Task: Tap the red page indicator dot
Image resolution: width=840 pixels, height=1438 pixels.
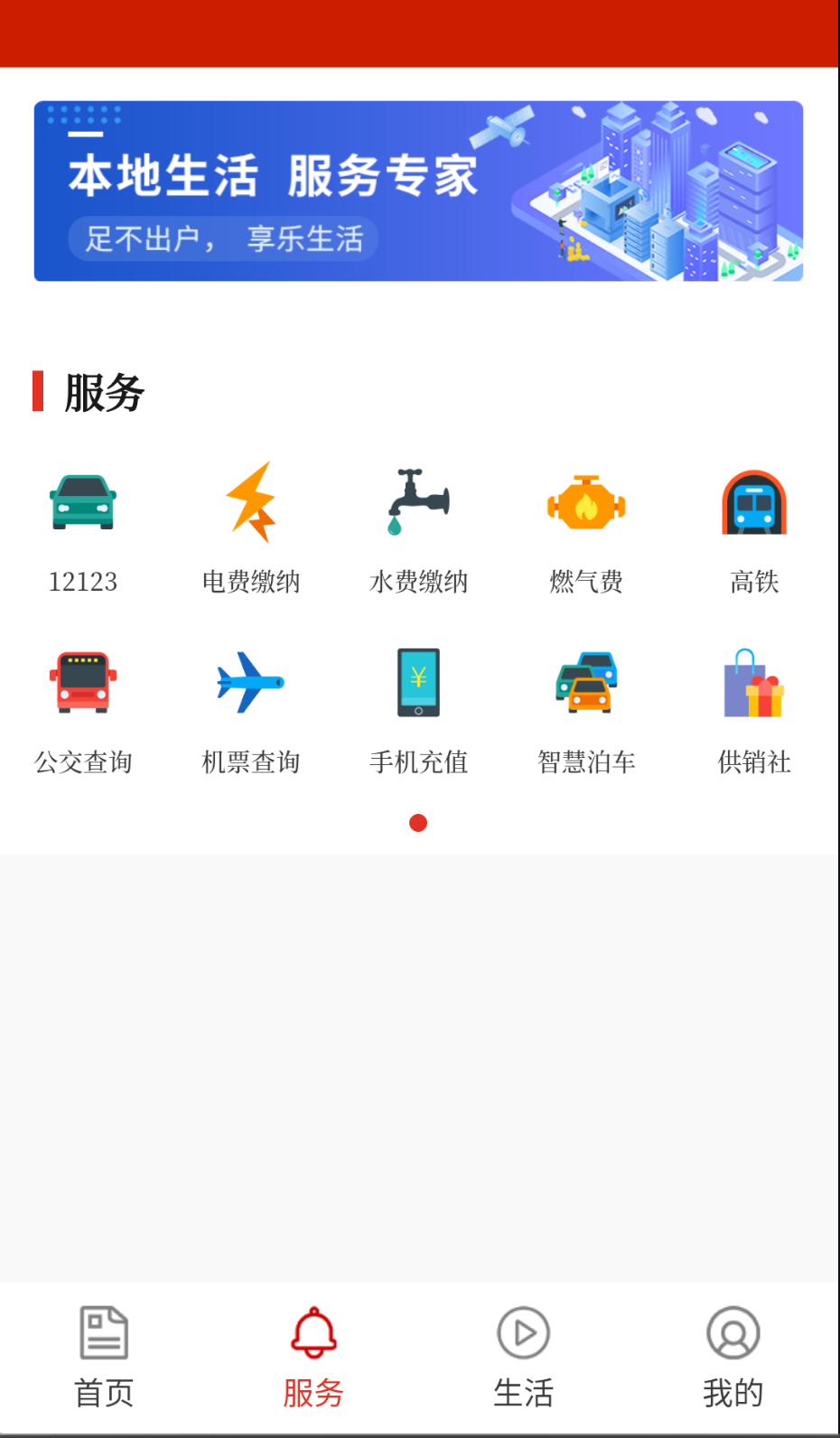Action: [x=418, y=823]
